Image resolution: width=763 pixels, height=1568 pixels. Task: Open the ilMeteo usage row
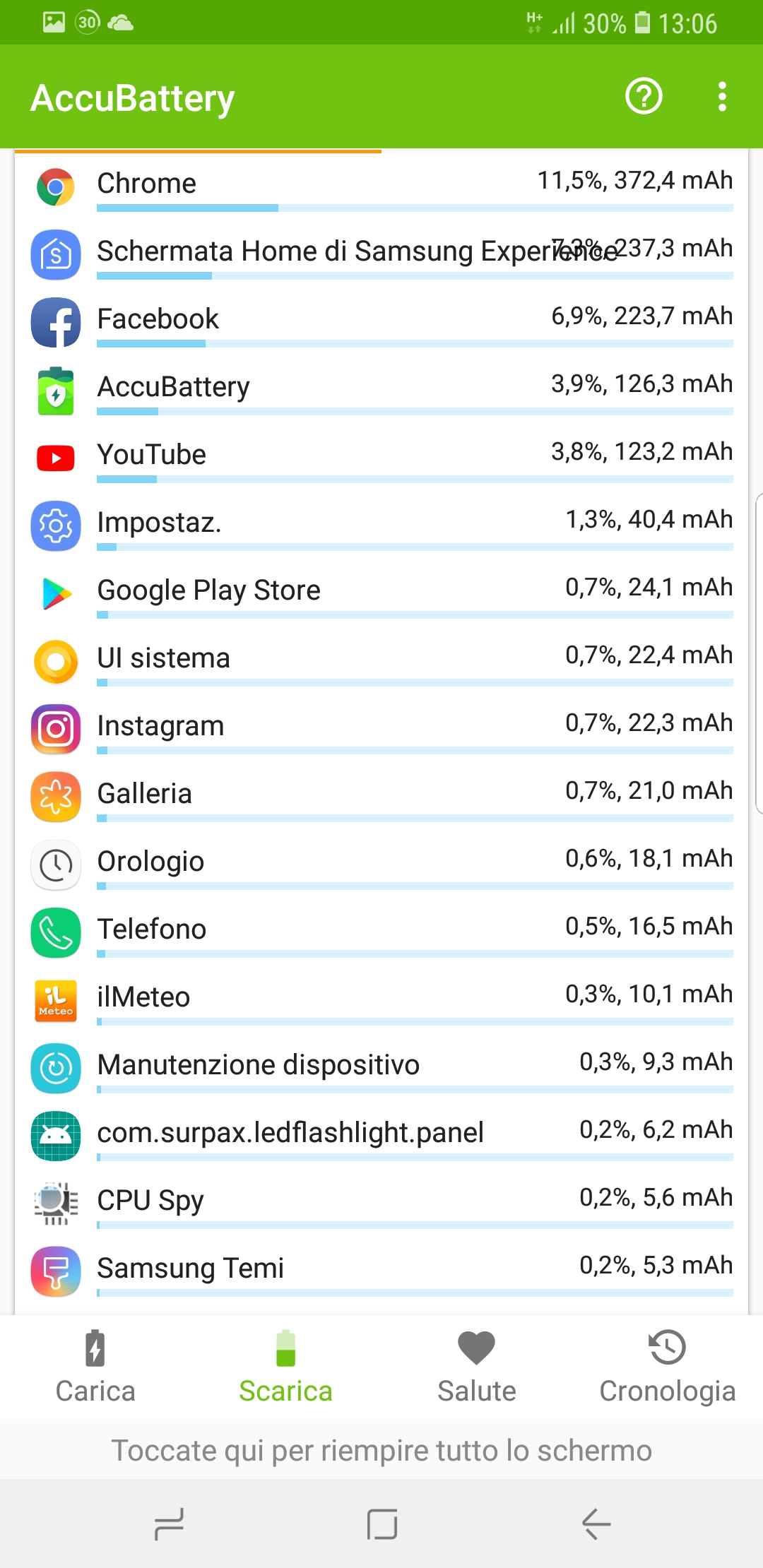(x=381, y=1000)
